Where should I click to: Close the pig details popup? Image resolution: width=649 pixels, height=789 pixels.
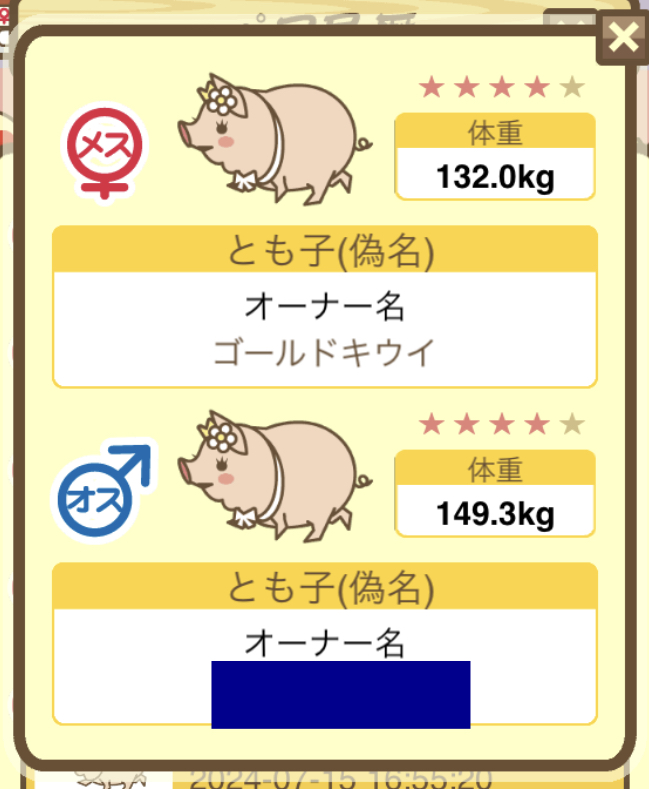(x=623, y=39)
